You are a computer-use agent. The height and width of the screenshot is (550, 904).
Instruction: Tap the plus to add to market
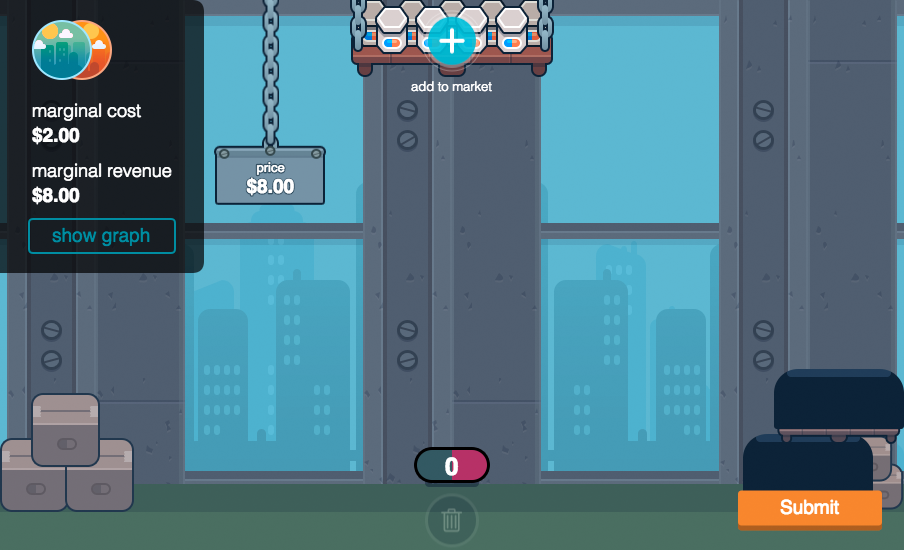(452, 41)
